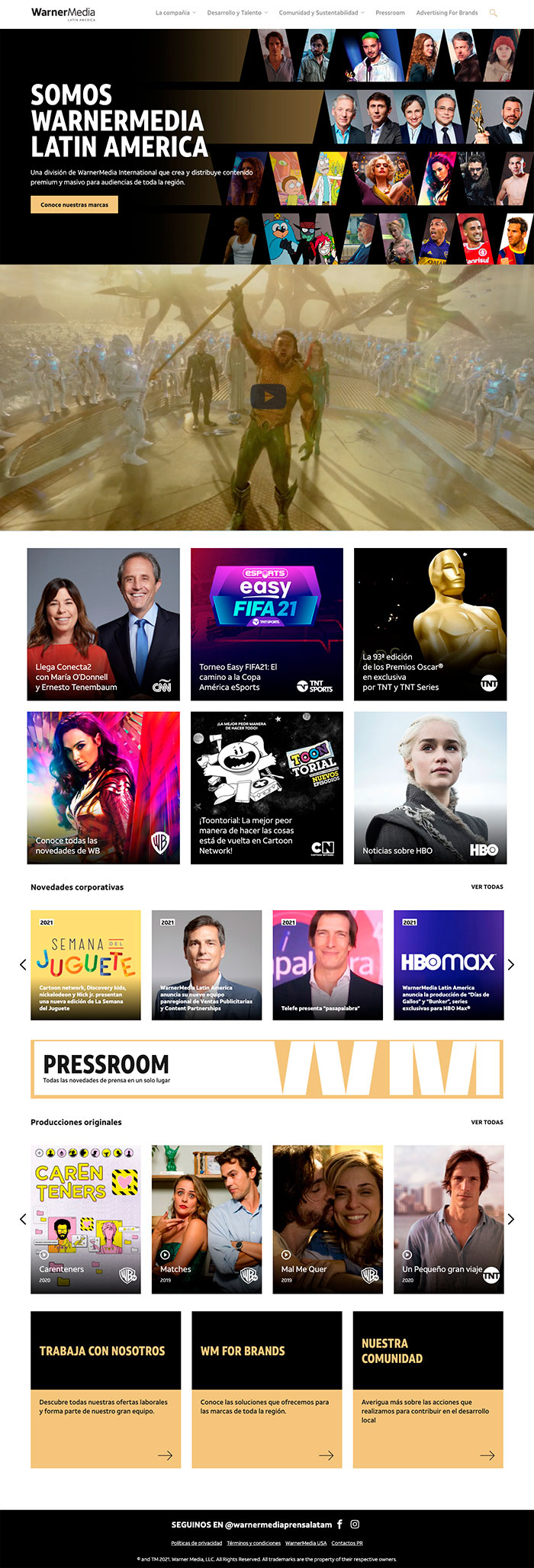Open the Conecta2 CNN card

point(104,624)
